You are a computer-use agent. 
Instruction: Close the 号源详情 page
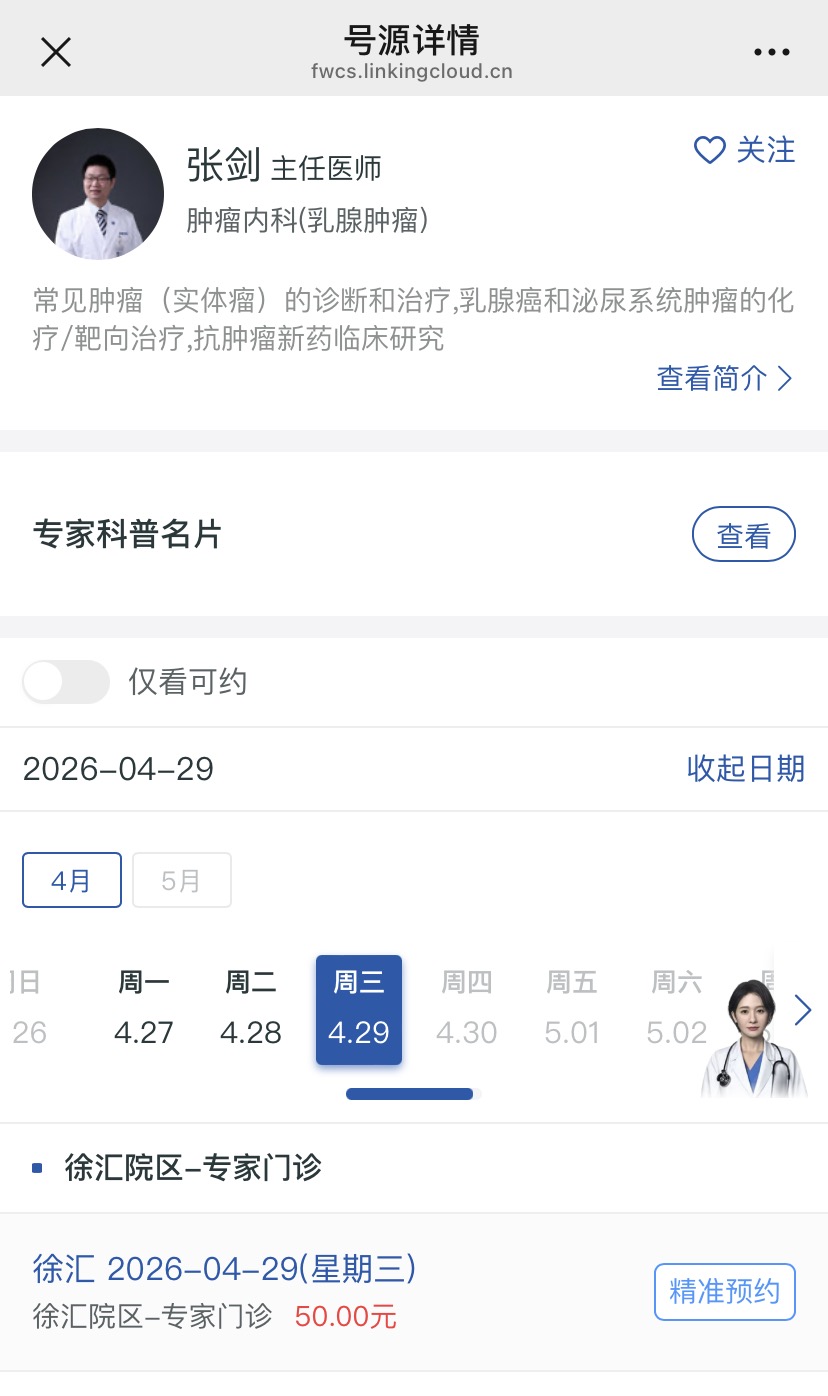coord(56,52)
